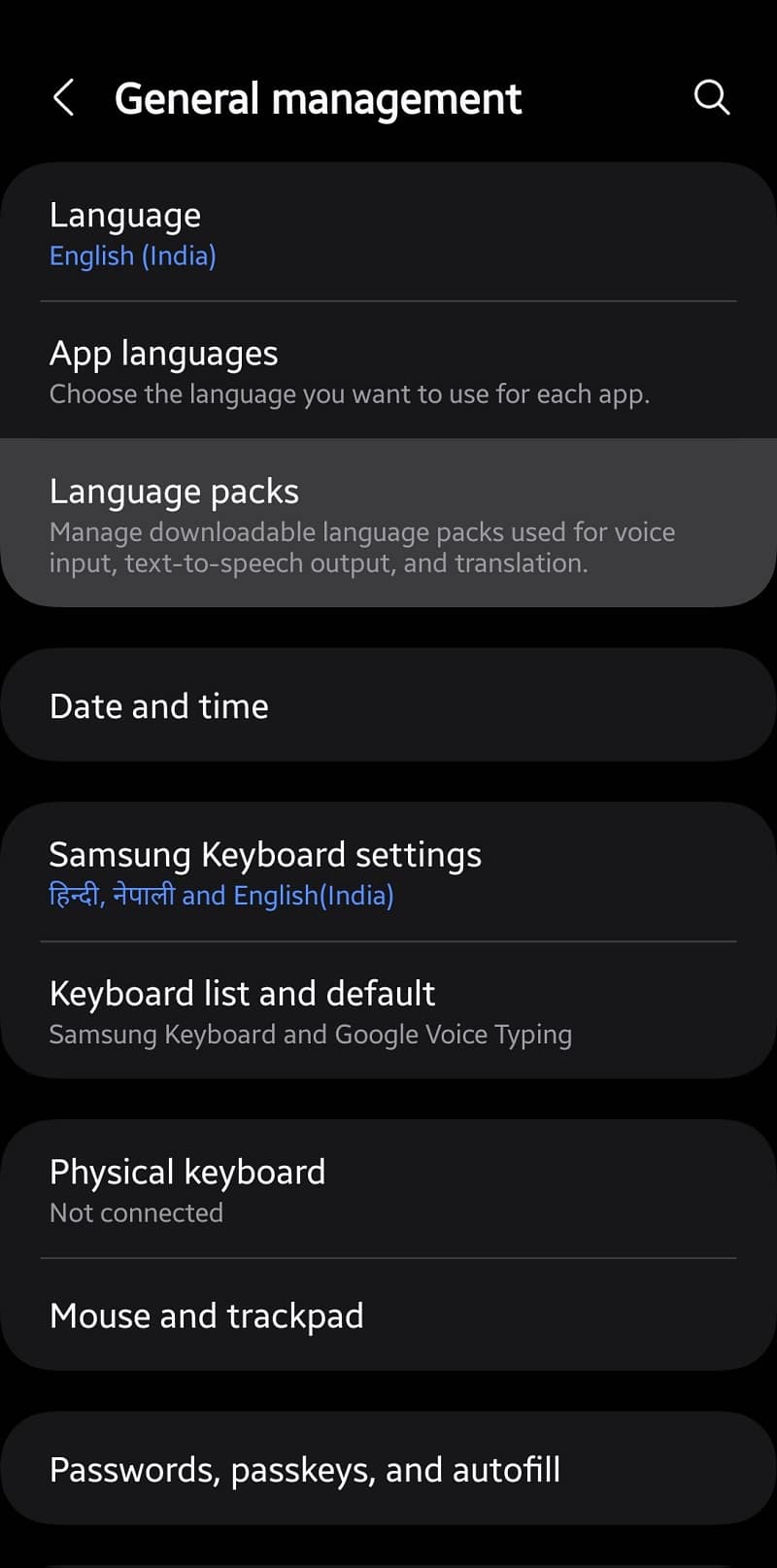
Task: Open the search icon
Action: [711, 98]
